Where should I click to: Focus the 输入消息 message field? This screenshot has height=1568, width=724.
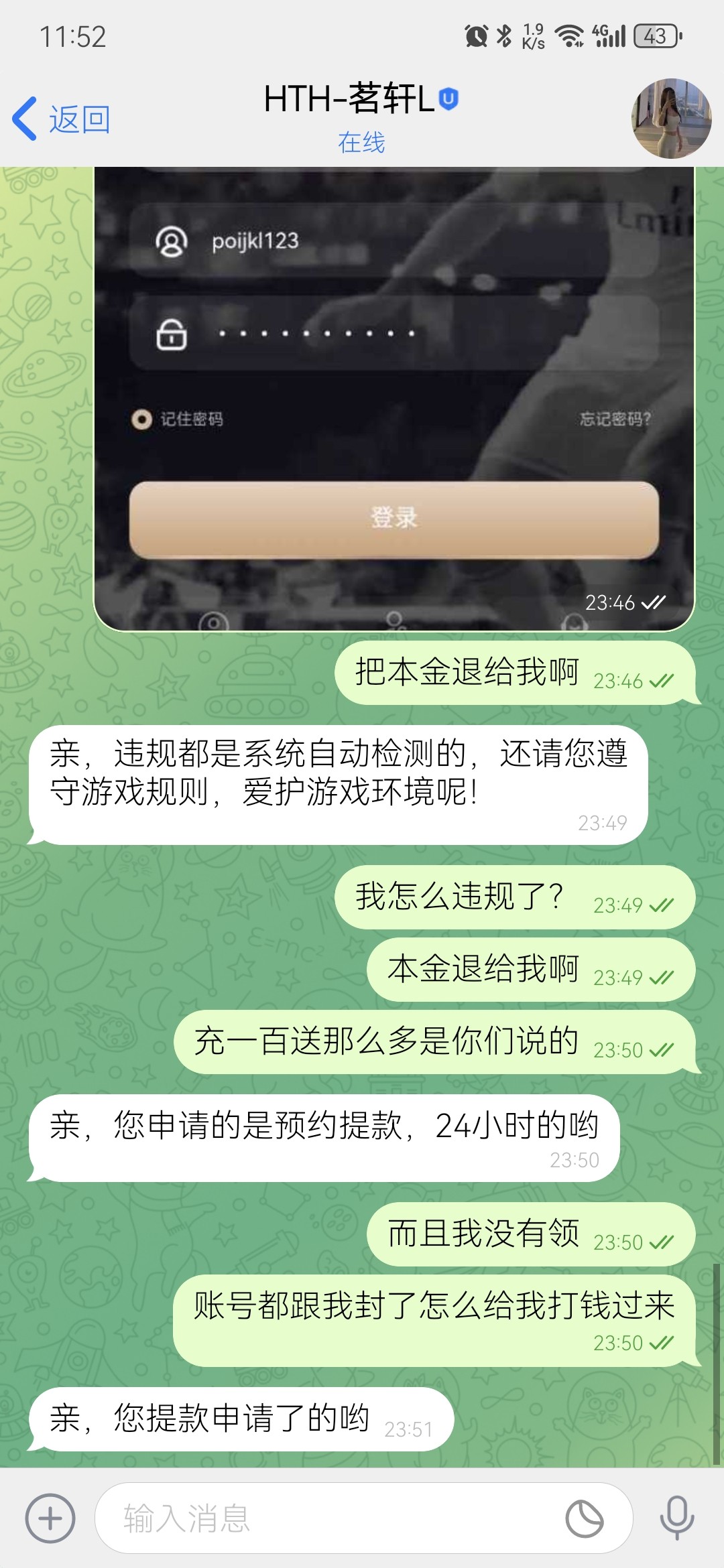[x=328, y=1518]
